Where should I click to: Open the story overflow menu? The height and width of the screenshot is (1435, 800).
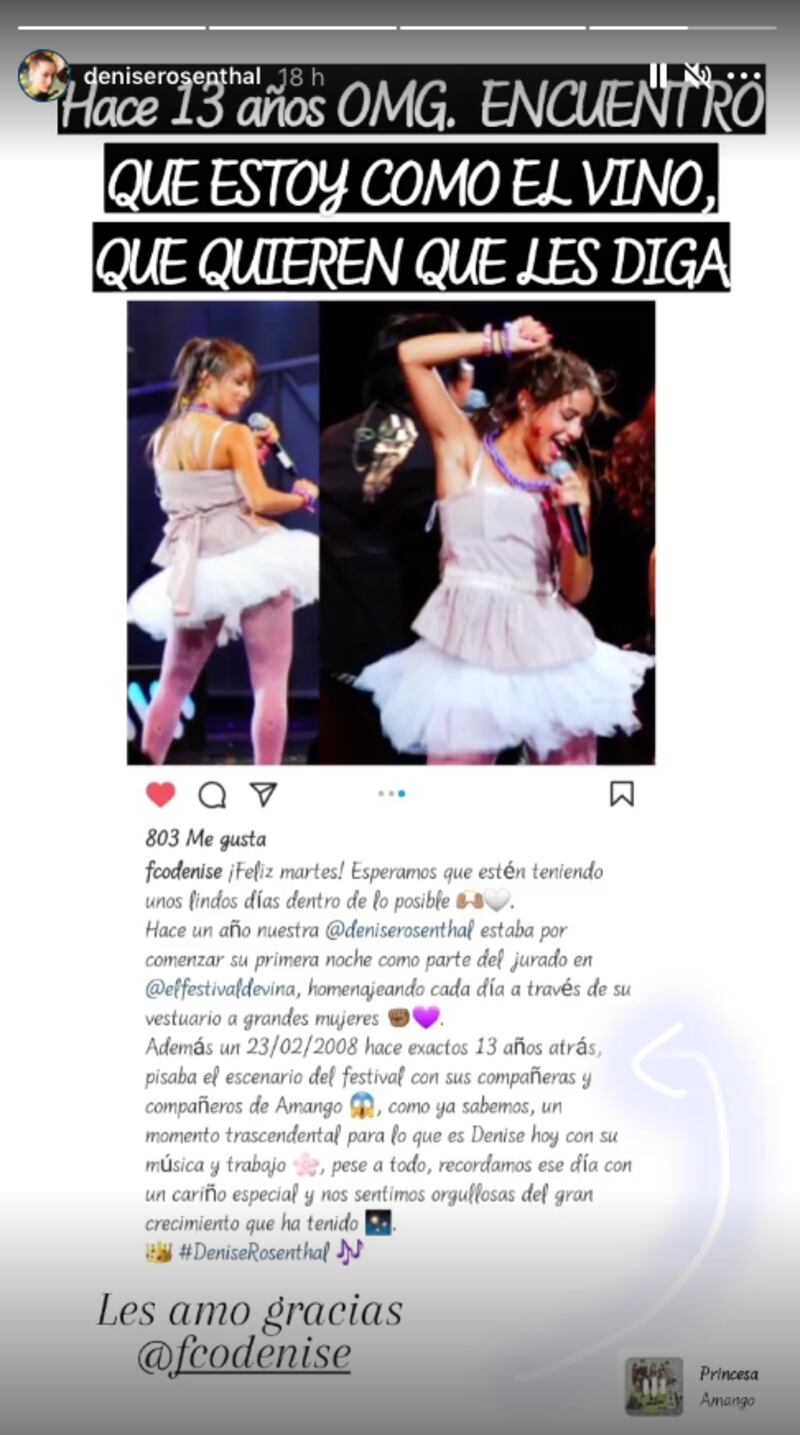coord(744,76)
